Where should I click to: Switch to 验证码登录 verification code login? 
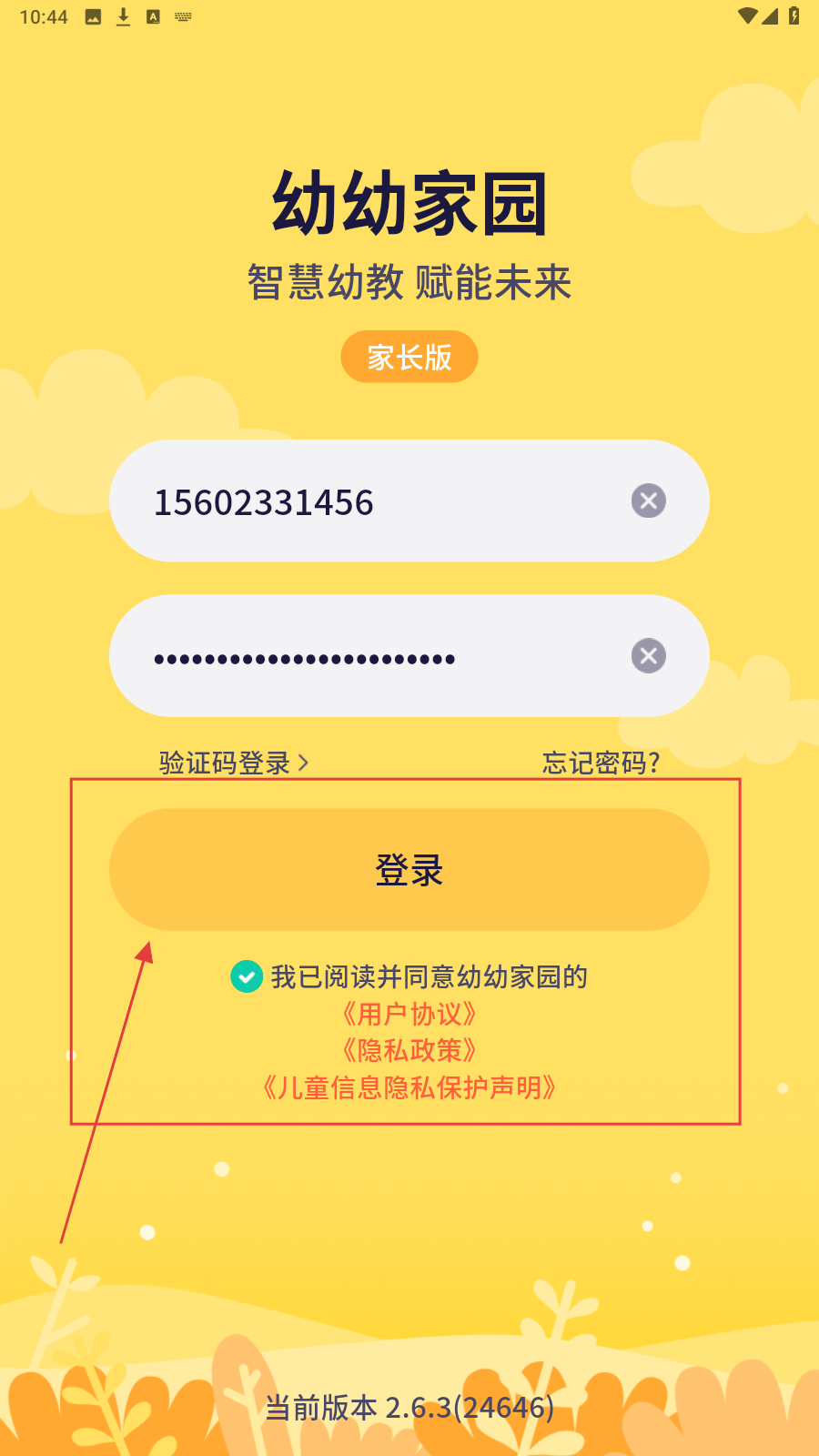point(234,763)
